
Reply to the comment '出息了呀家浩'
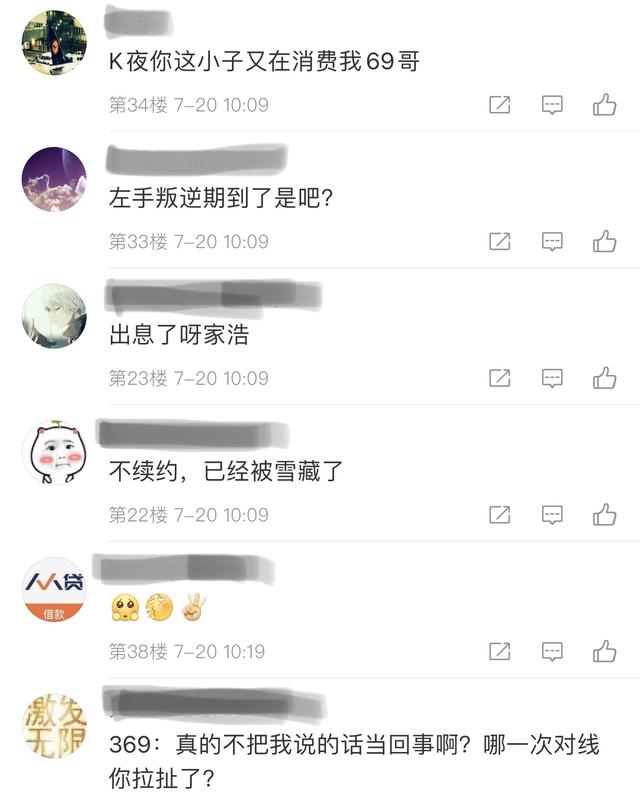point(552,378)
